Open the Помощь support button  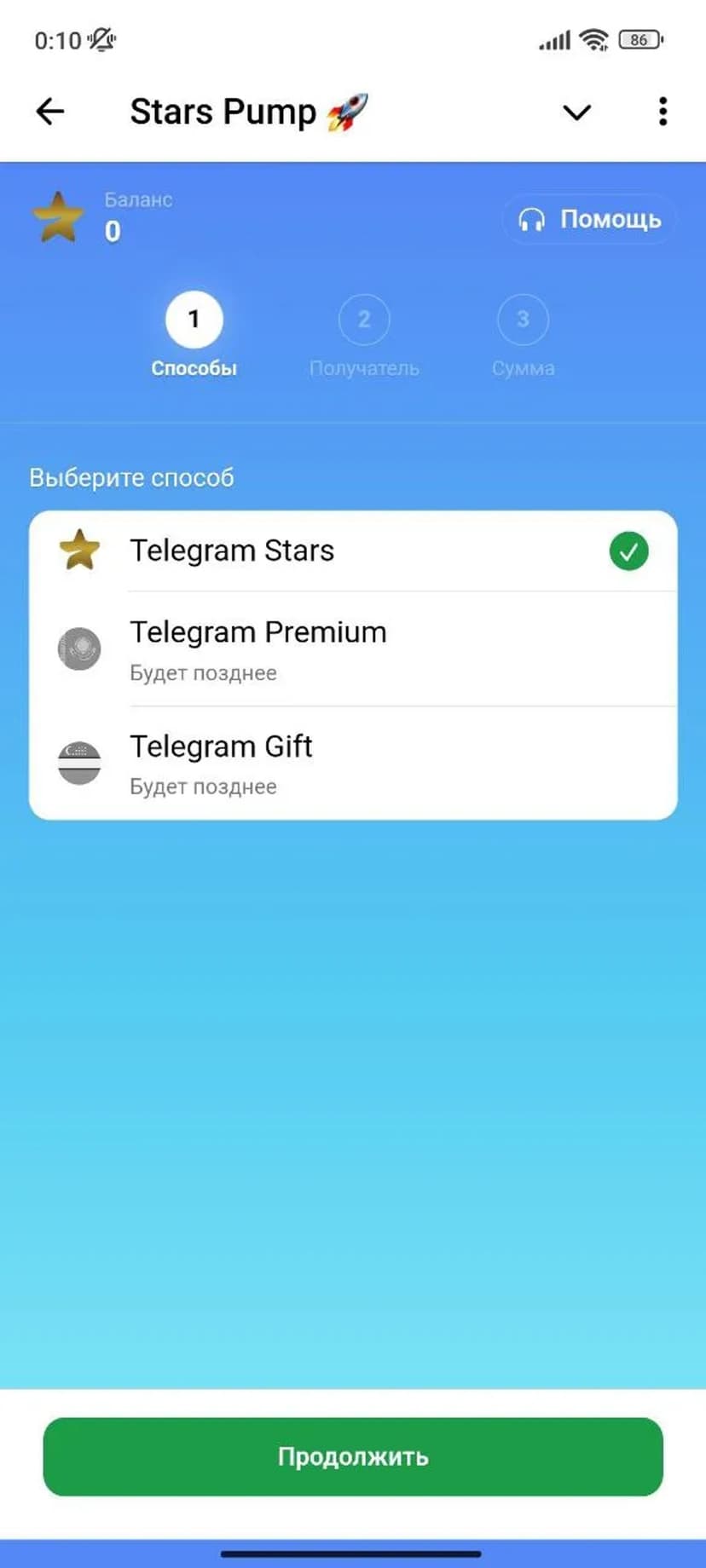coord(590,220)
